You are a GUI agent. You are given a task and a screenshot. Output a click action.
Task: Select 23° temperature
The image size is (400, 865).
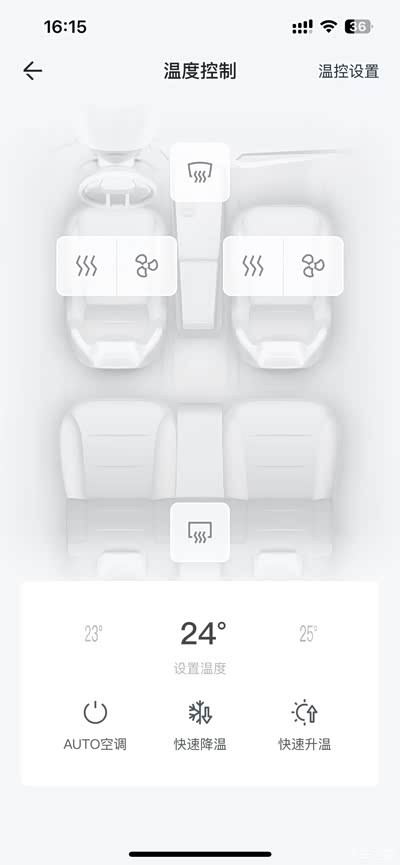(x=93, y=634)
